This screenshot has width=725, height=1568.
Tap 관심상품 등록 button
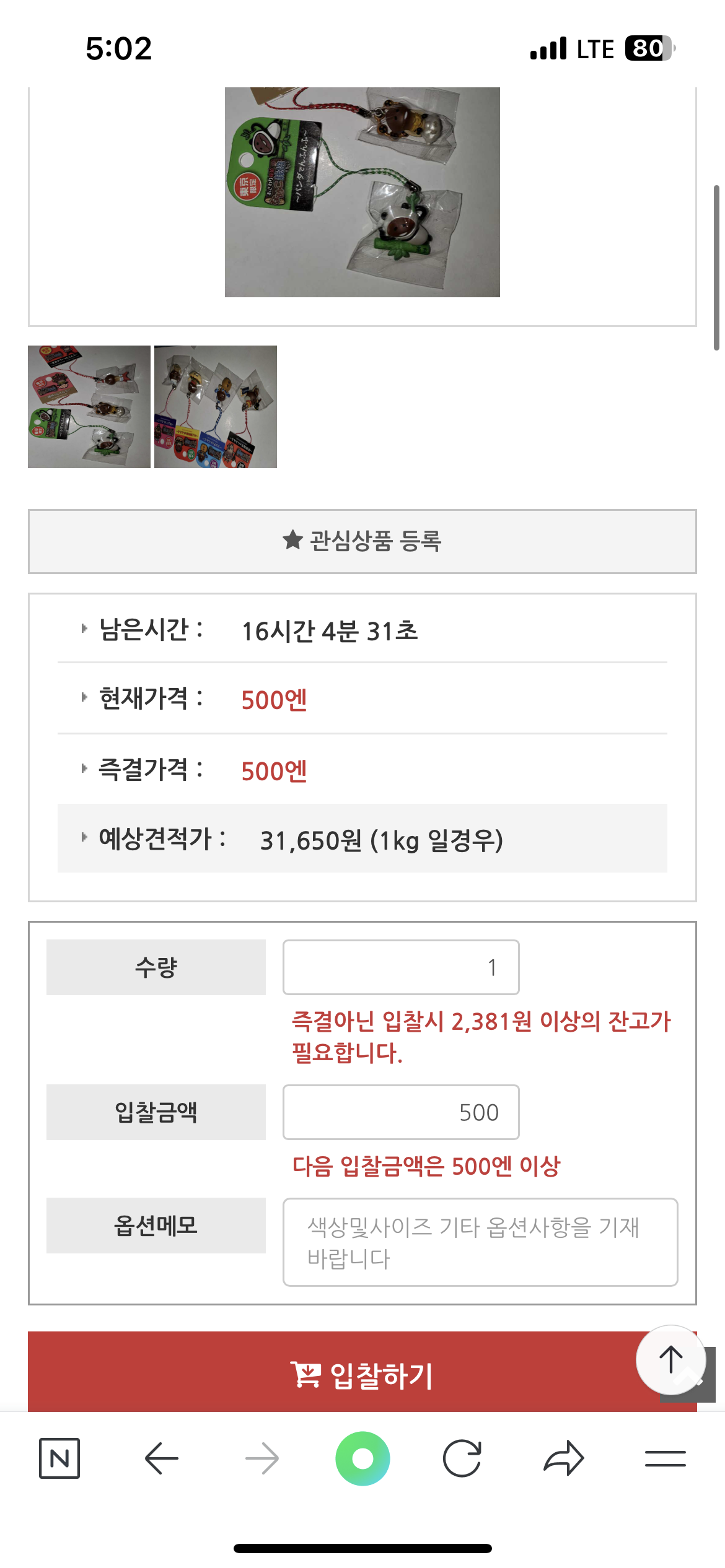pyautogui.click(x=362, y=541)
